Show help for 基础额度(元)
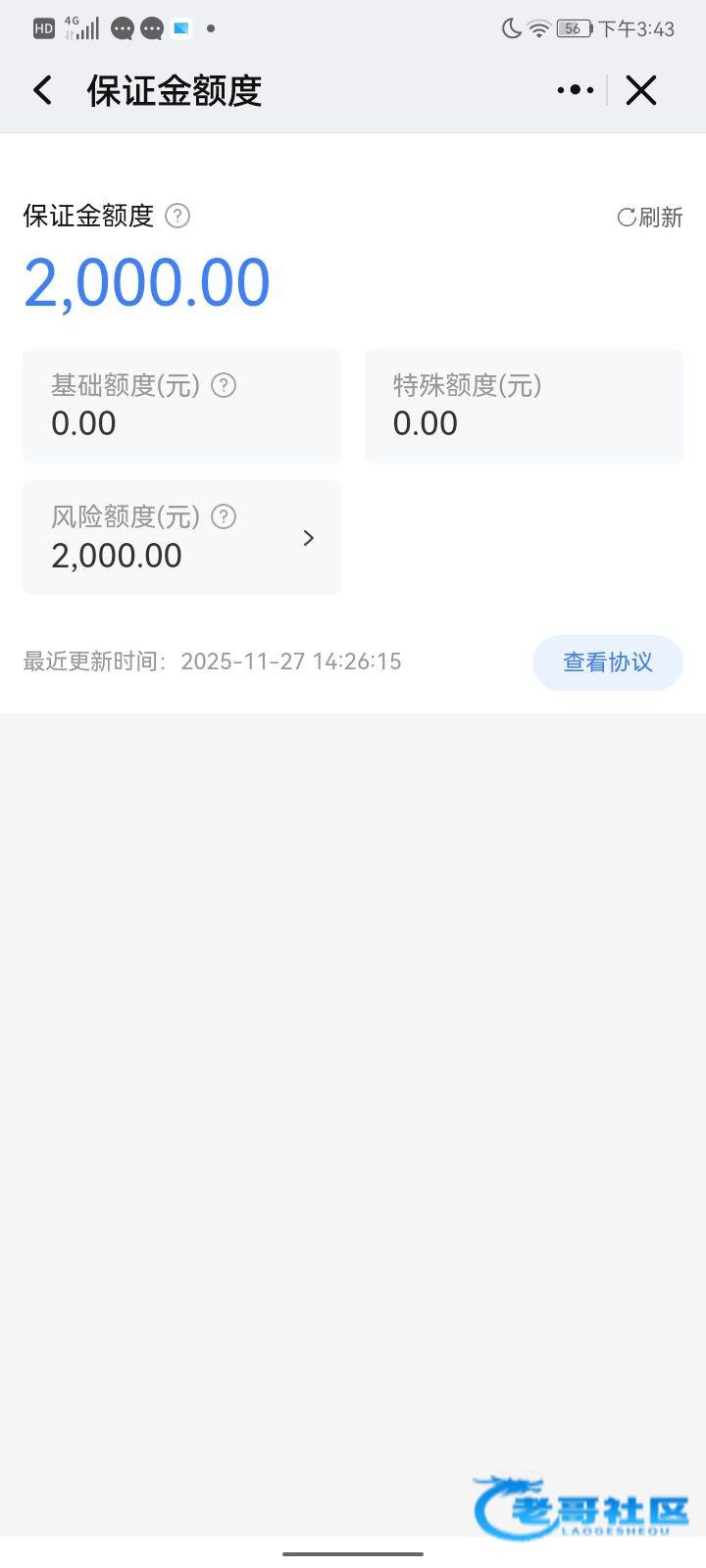Viewport: 706px width, 1568px height. click(224, 385)
